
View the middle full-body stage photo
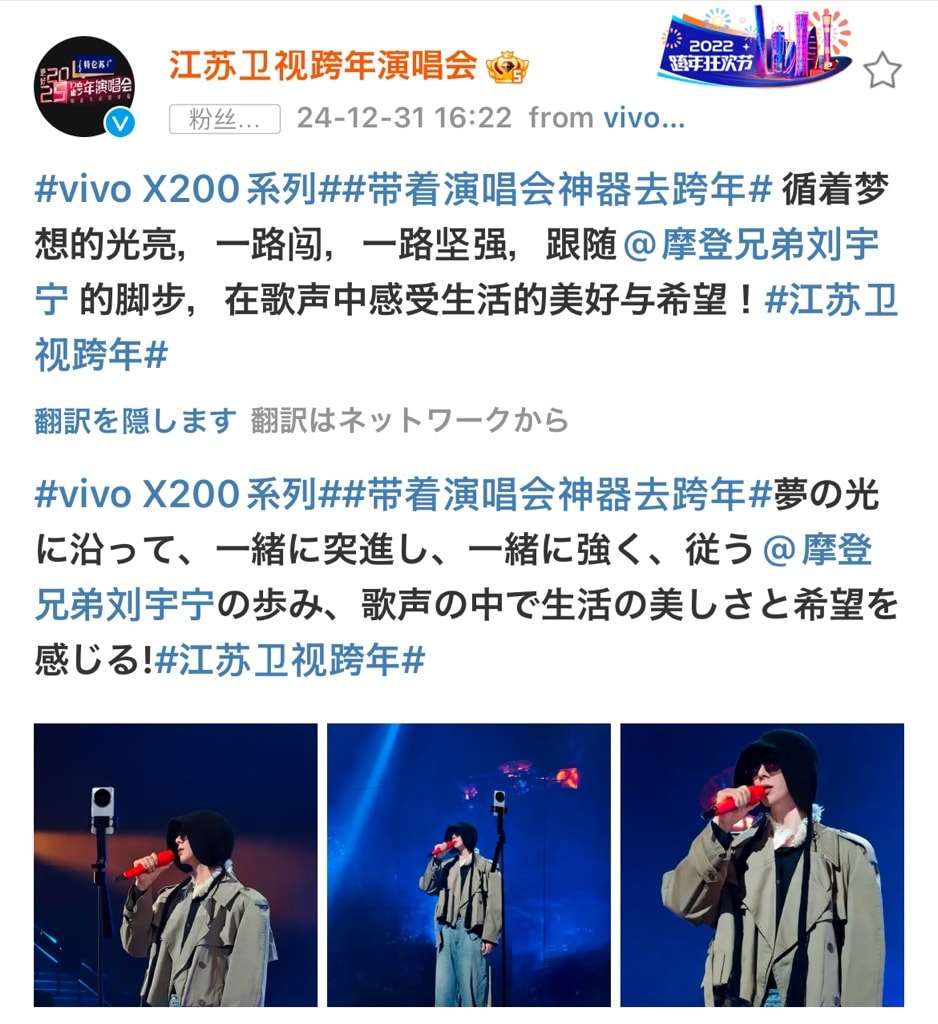468,864
